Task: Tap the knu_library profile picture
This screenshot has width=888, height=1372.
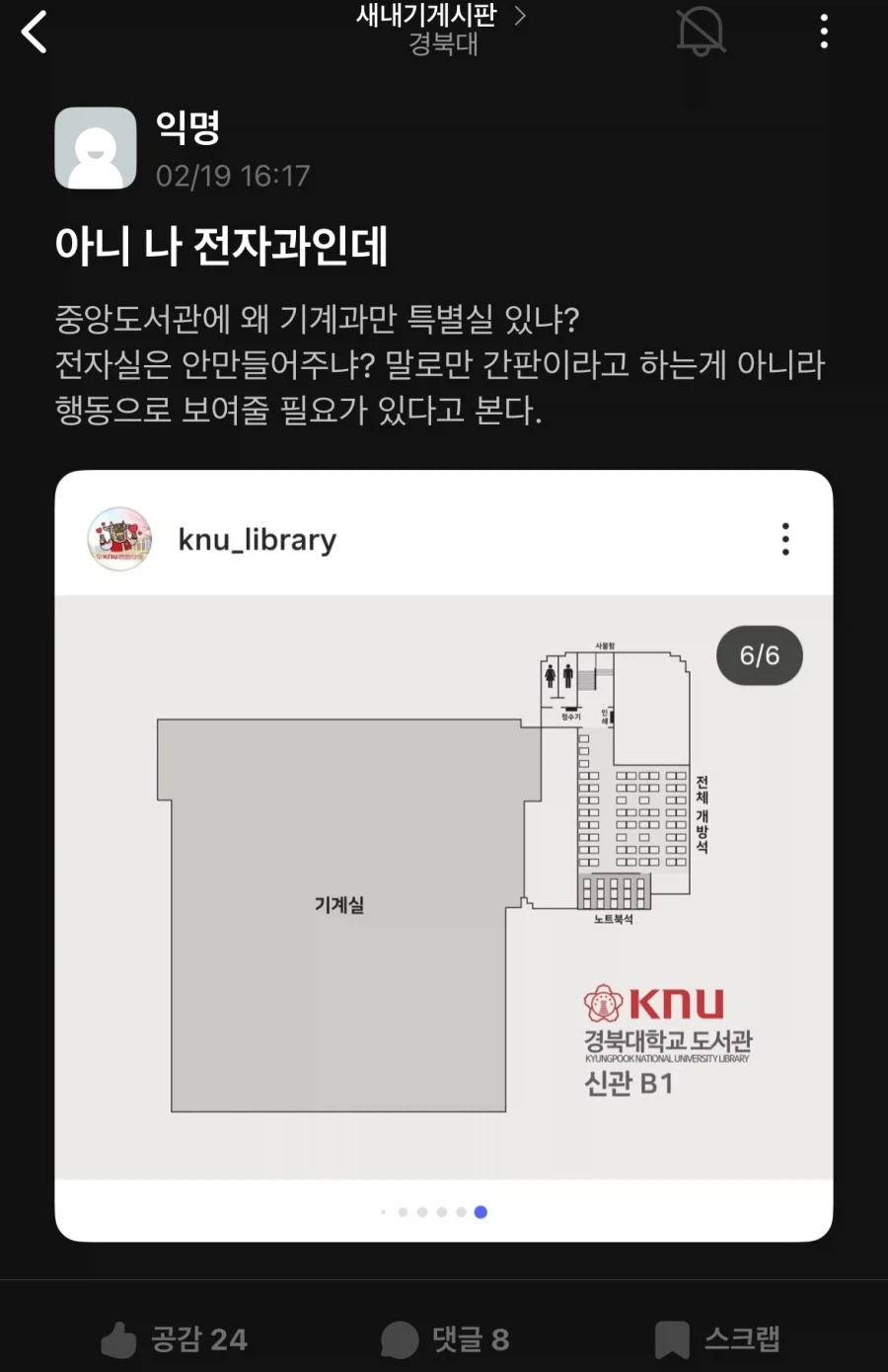Action: (116, 539)
